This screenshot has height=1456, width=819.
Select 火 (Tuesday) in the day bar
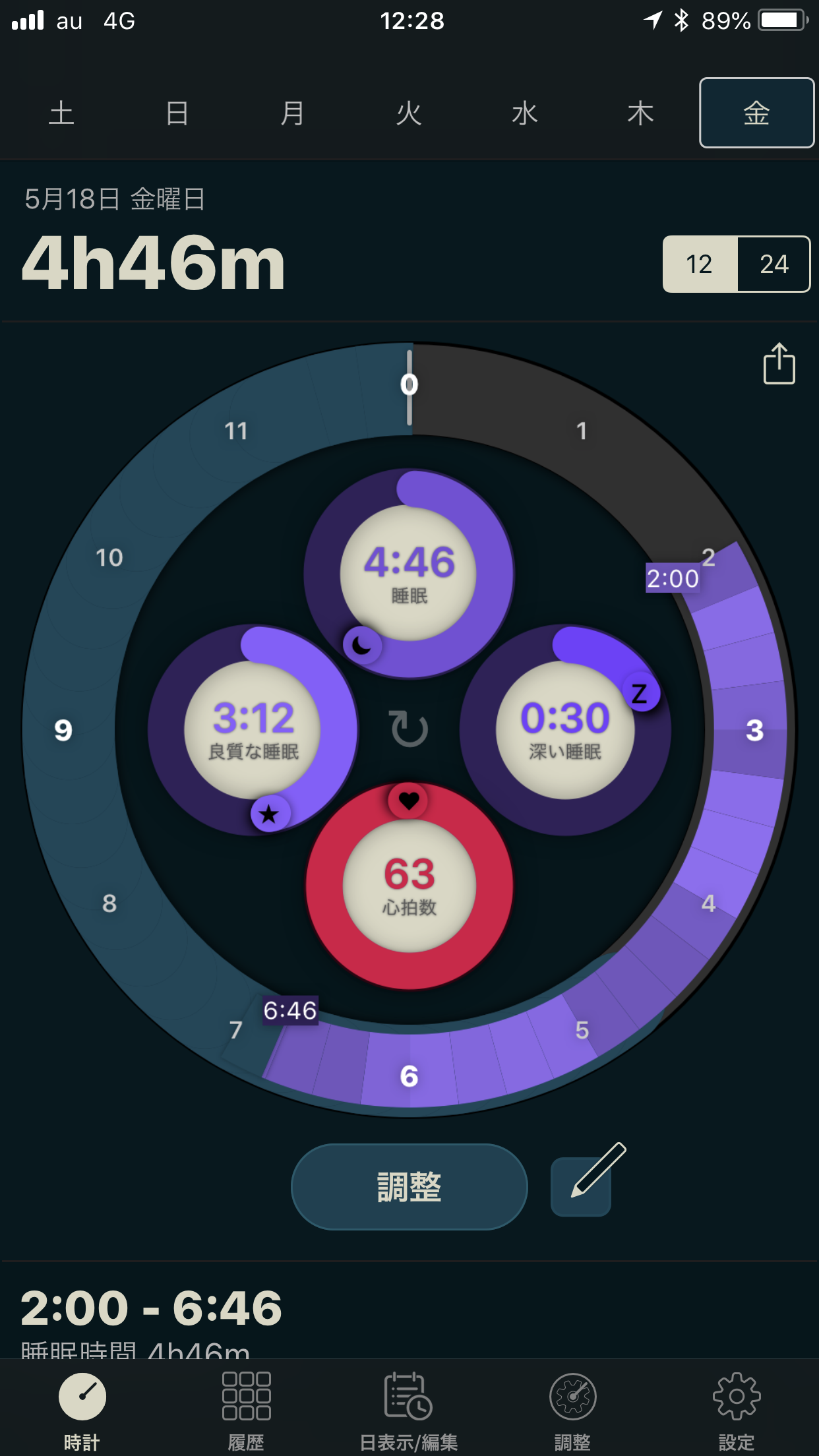click(x=409, y=113)
